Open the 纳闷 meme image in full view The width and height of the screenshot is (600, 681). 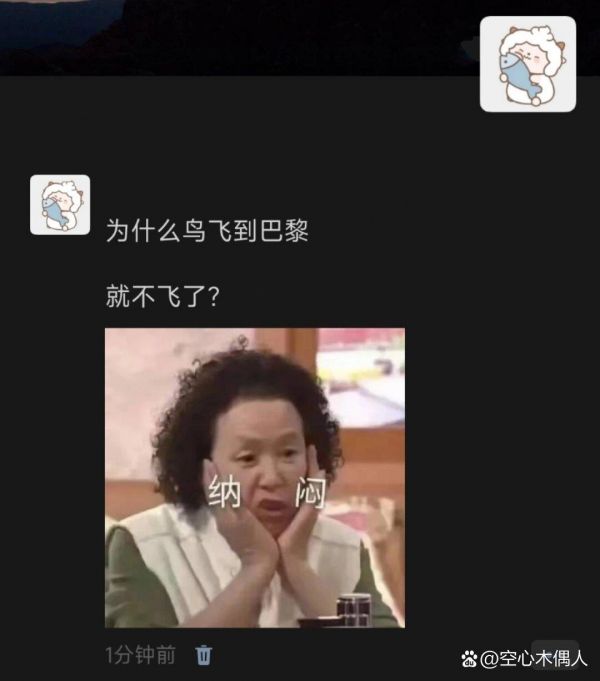coord(255,478)
